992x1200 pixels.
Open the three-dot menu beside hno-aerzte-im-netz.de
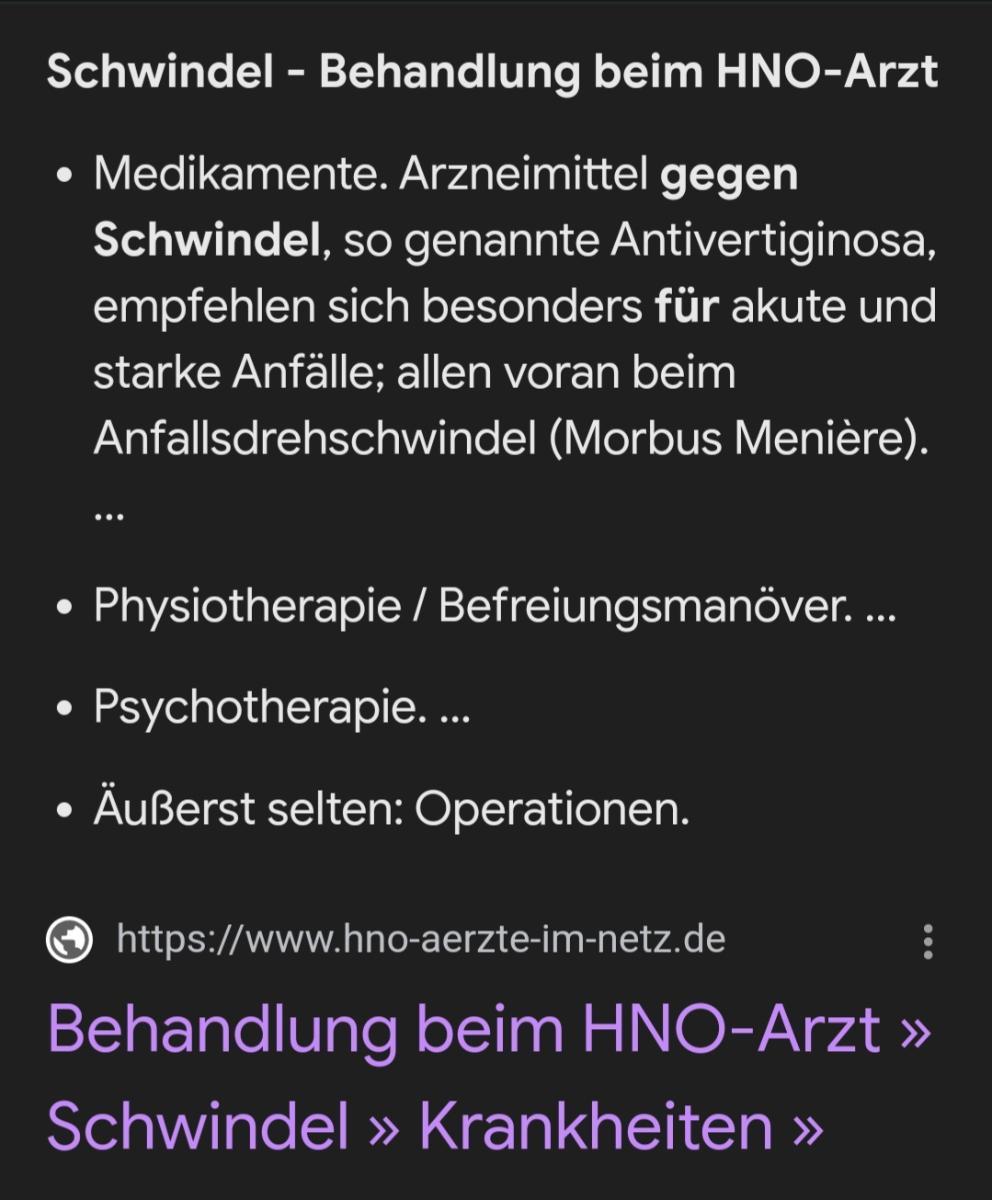pos(928,941)
